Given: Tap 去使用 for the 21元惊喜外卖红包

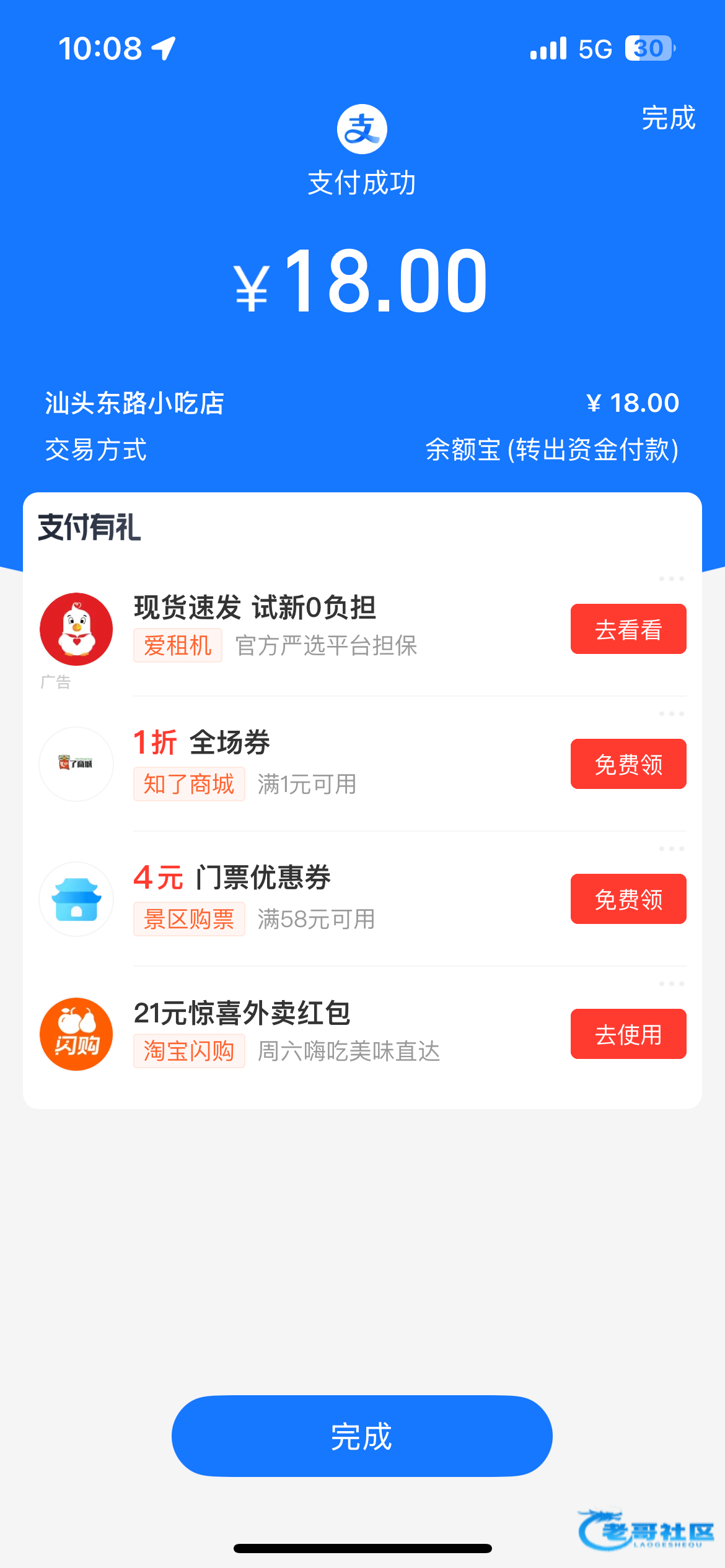Looking at the screenshot, I should [x=628, y=1034].
